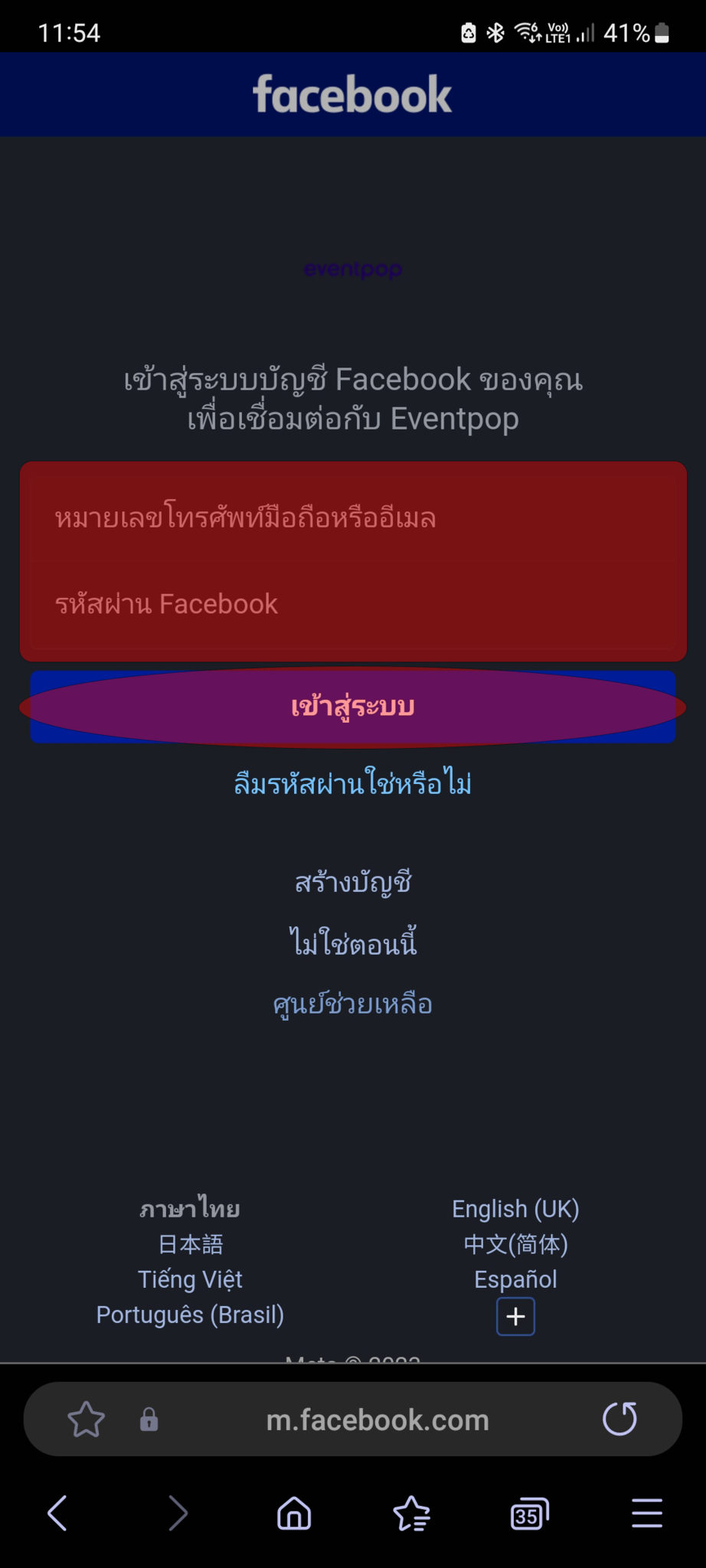Switch language to English (UK)
Screen dimensions: 706x1568
(515, 1209)
